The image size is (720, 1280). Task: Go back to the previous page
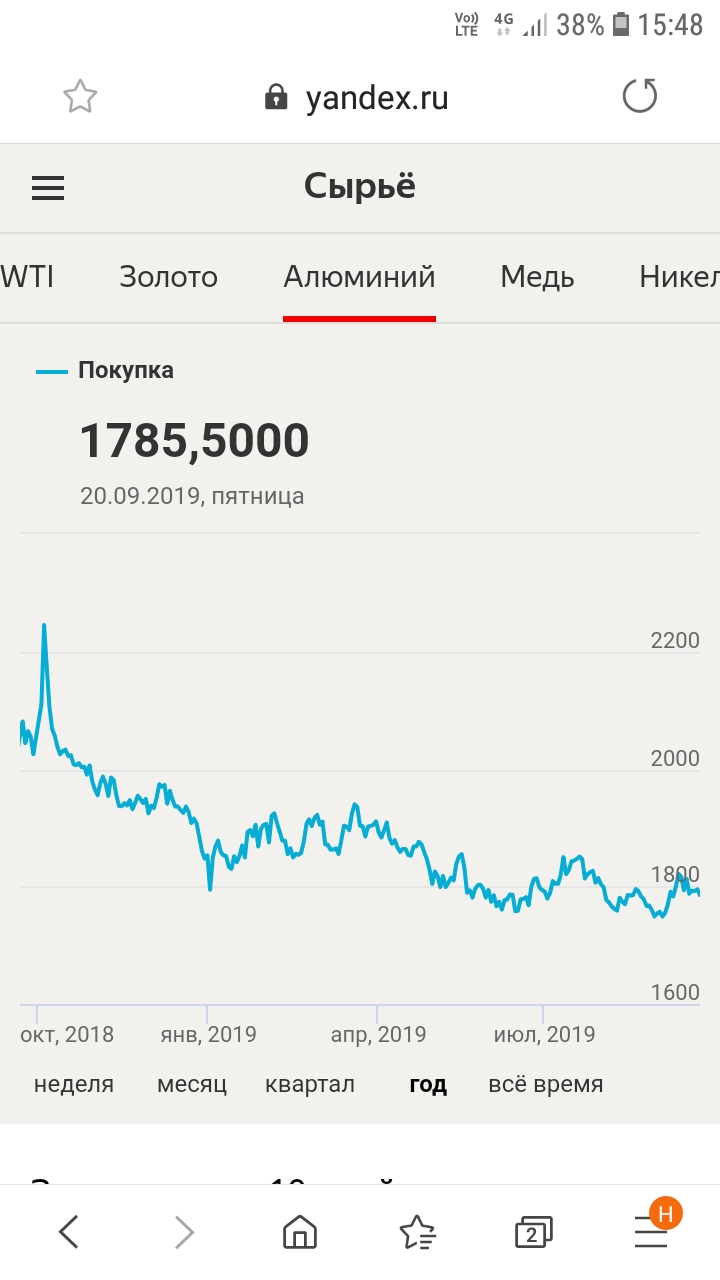68,1232
